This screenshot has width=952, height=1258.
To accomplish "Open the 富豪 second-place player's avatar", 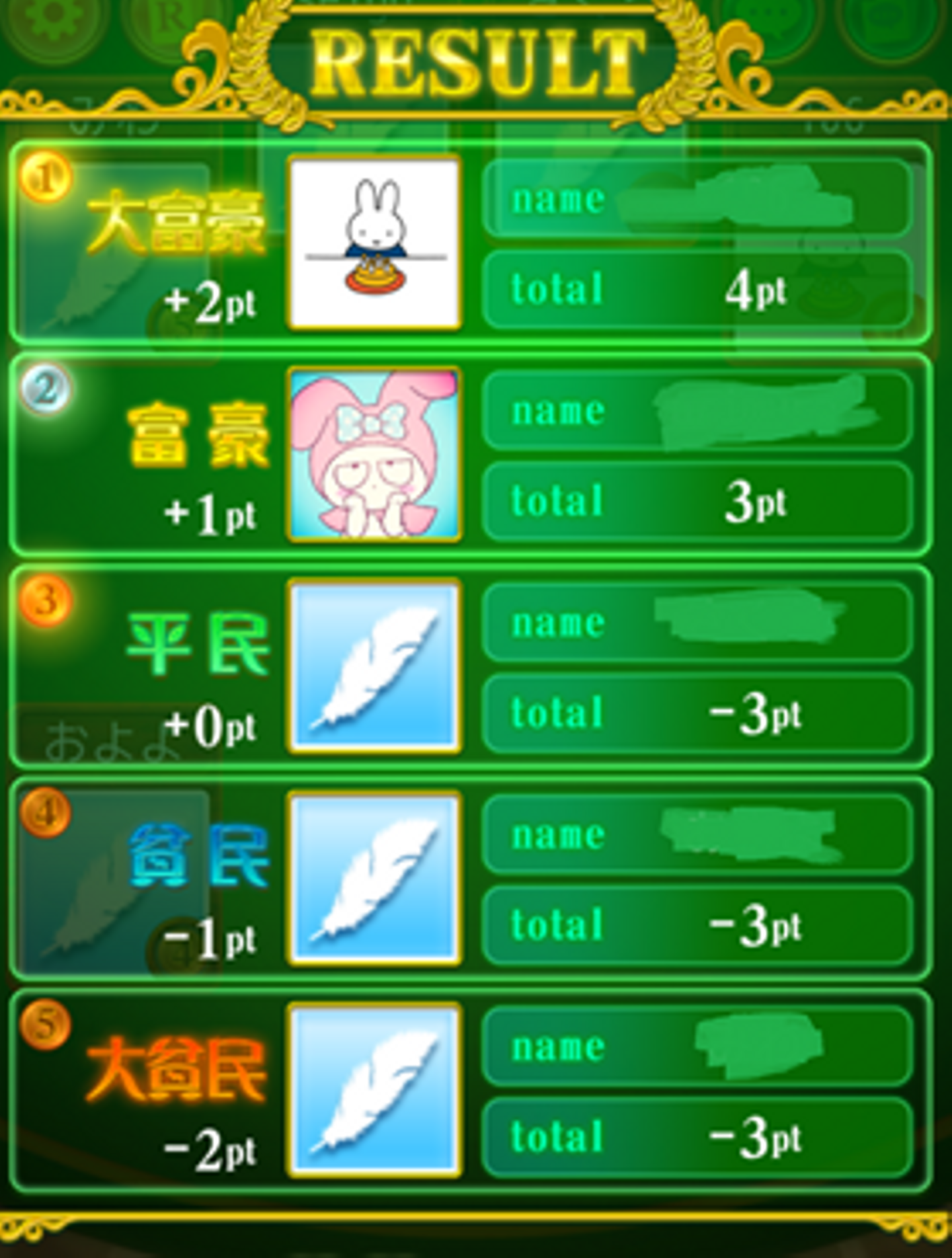I will click(374, 455).
